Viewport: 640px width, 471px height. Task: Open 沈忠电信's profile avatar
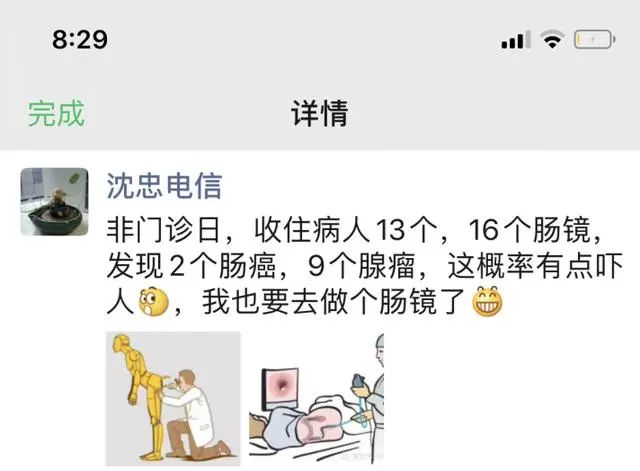[x=54, y=200]
